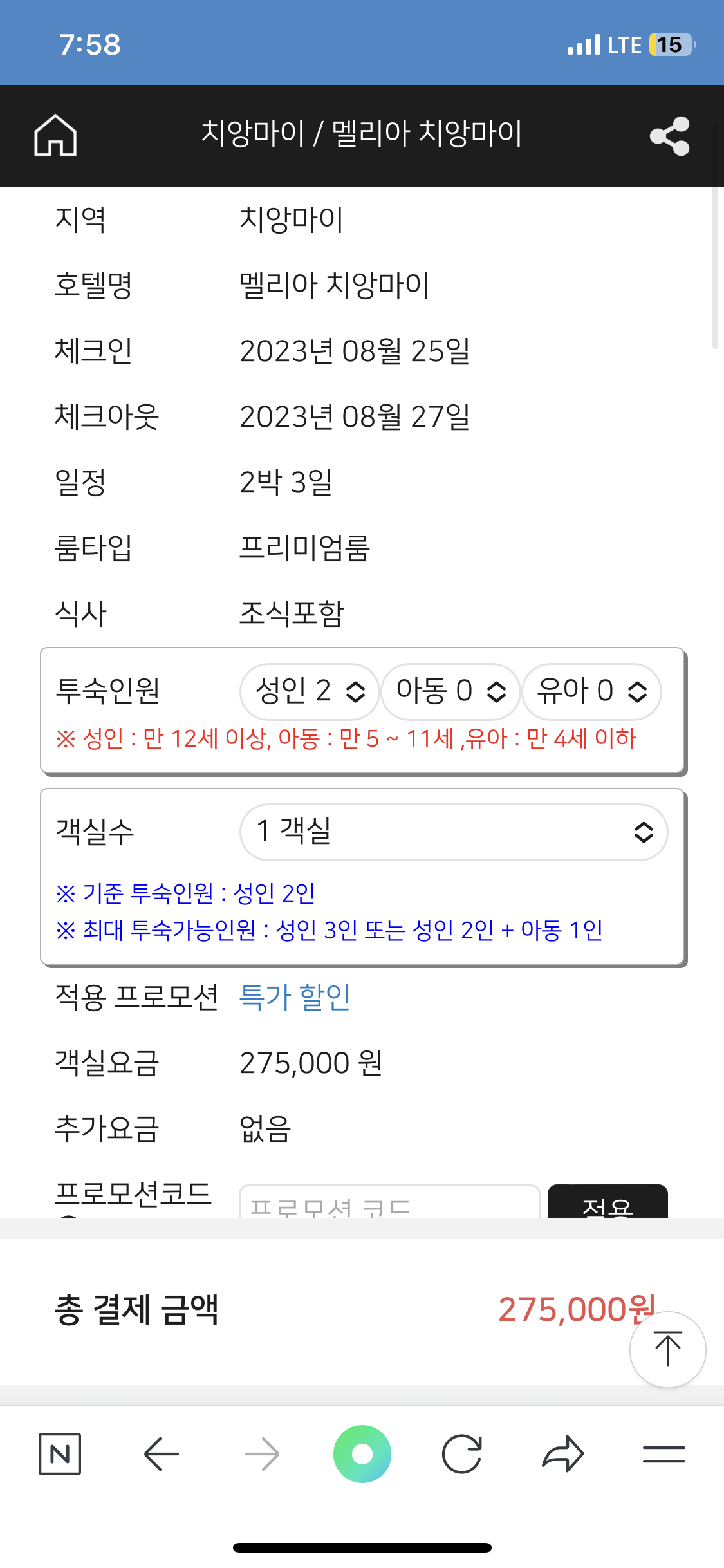
Task: Tap the browser share arrow
Action: click(563, 1454)
